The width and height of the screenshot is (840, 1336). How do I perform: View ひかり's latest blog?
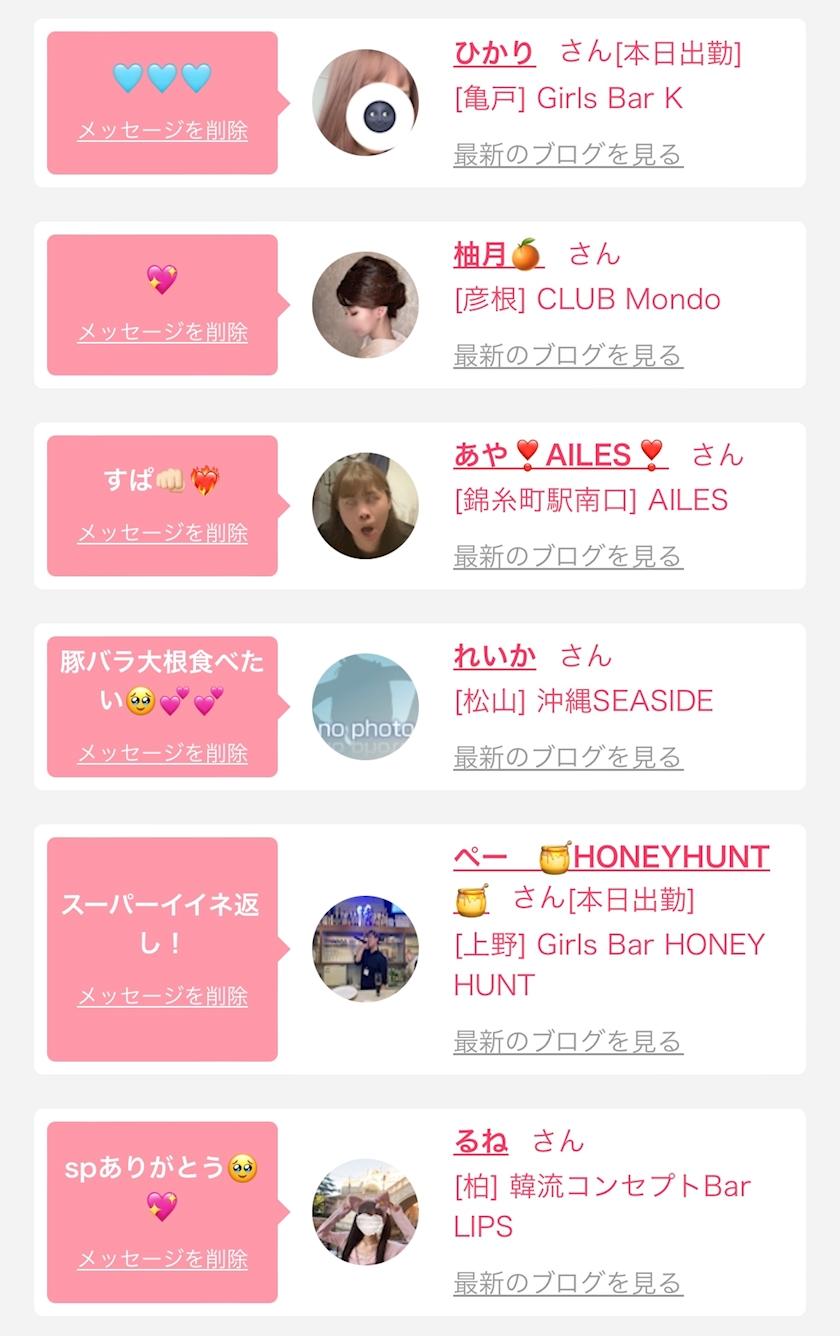(568, 155)
